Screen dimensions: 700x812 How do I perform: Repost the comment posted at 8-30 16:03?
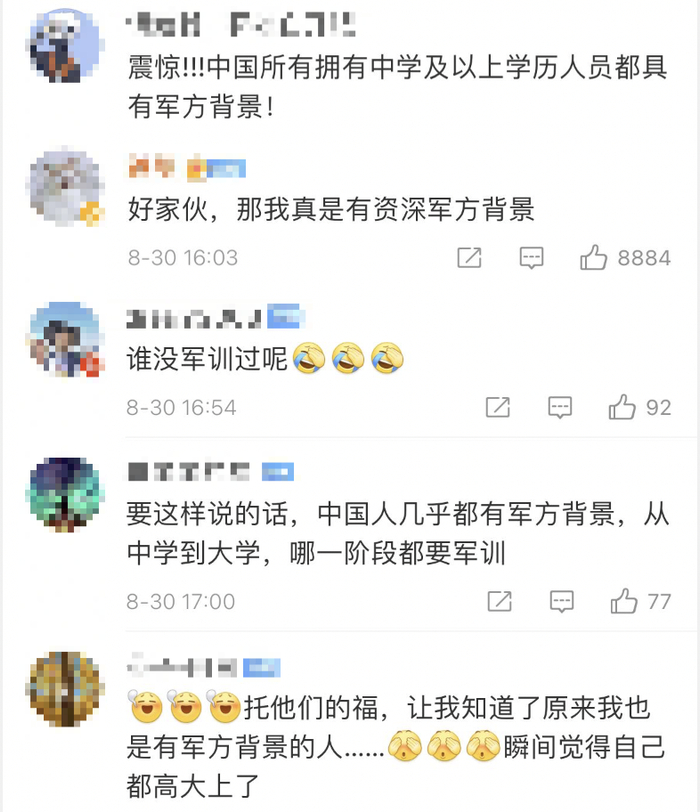469,257
